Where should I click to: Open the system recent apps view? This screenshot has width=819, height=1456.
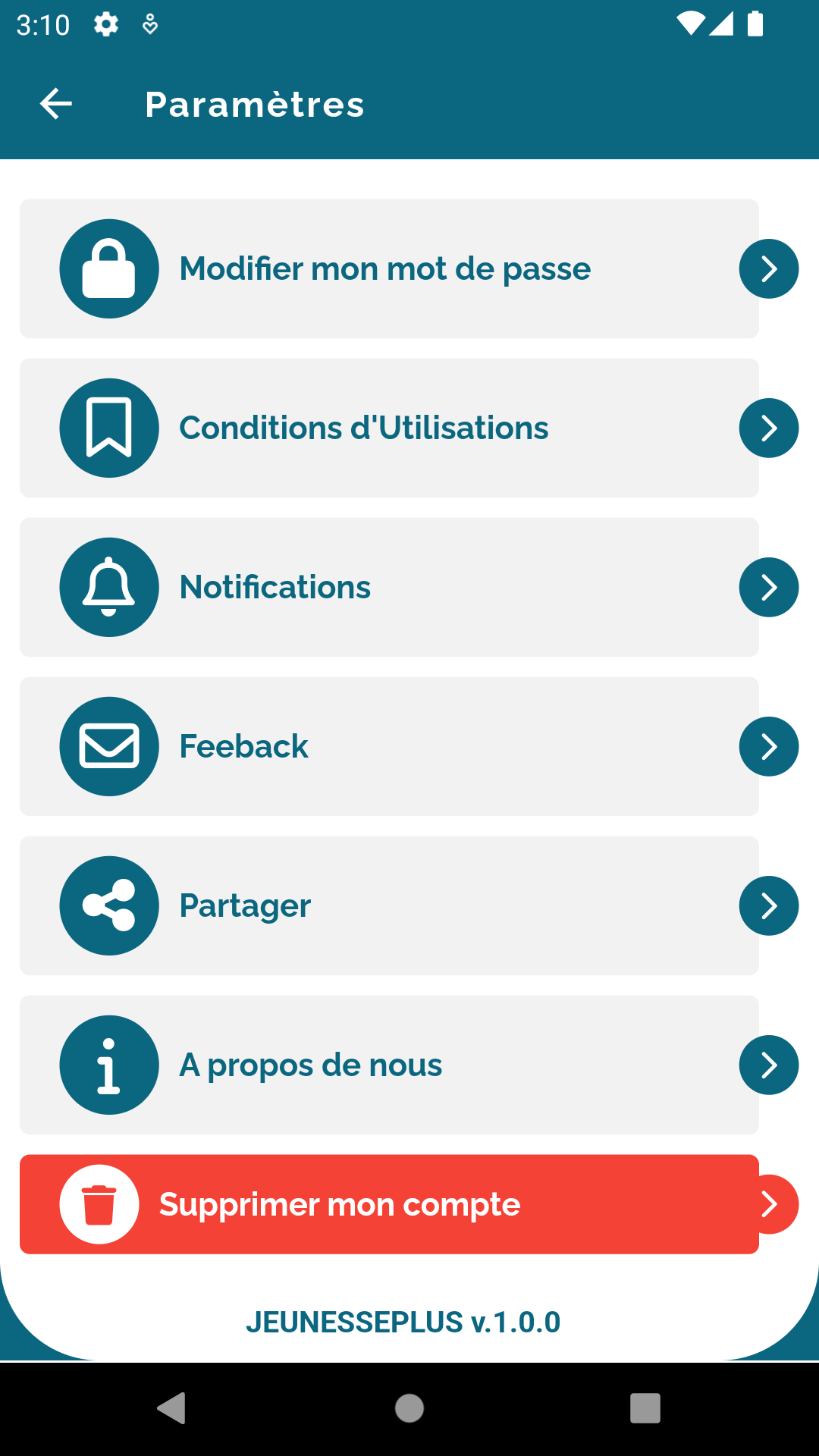tap(645, 1408)
